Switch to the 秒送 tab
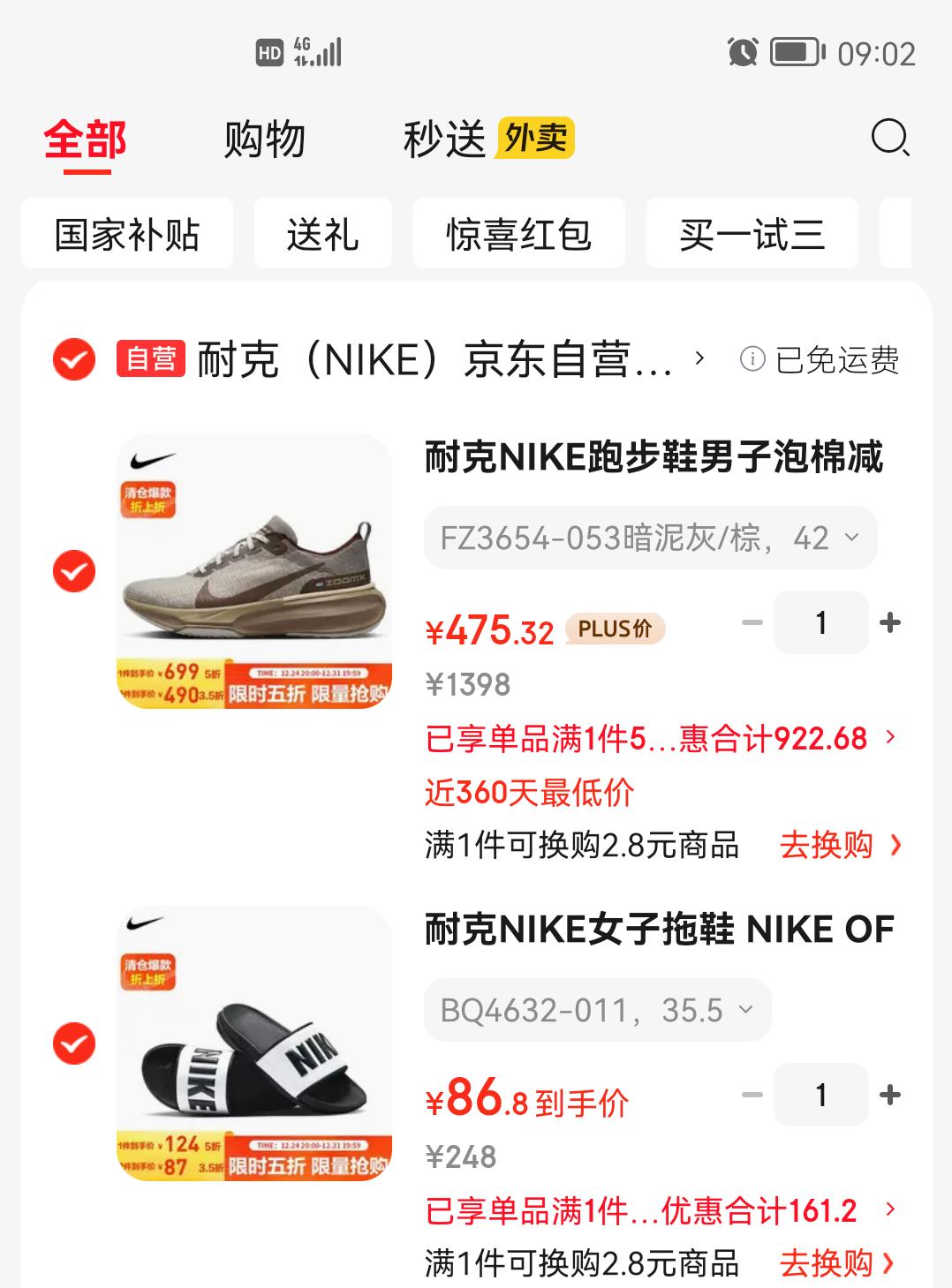The image size is (952, 1288). (x=446, y=139)
